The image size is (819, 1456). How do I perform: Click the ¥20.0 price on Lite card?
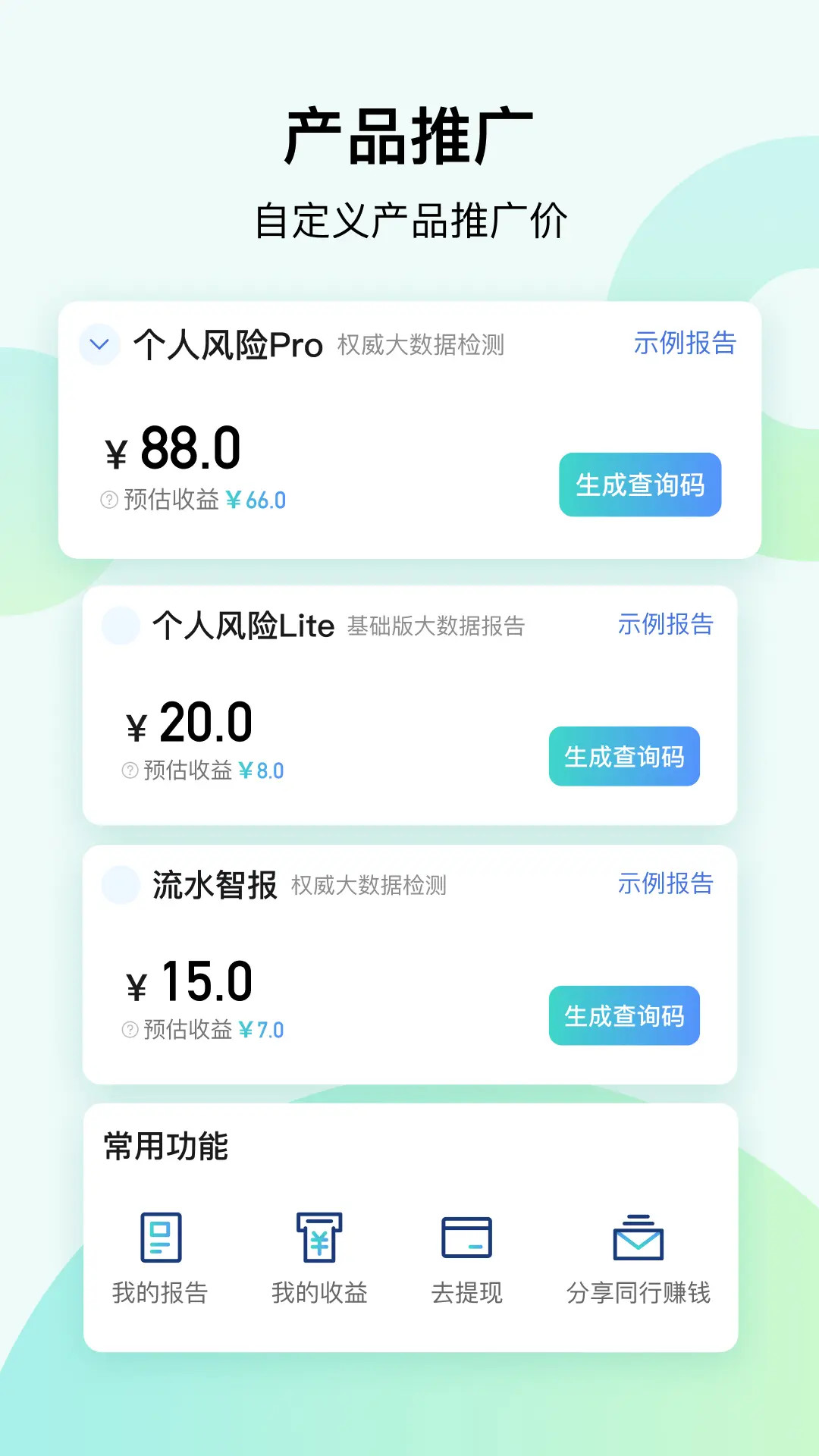[190, 723]
